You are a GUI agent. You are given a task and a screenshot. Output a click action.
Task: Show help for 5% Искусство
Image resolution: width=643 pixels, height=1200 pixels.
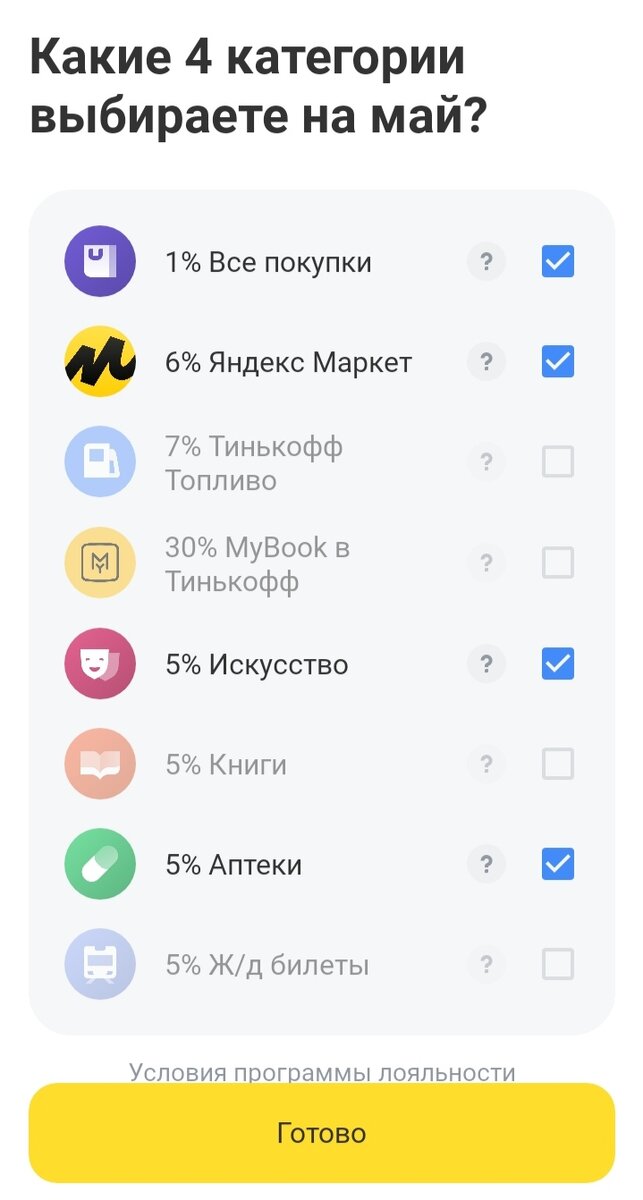(486, 663)
